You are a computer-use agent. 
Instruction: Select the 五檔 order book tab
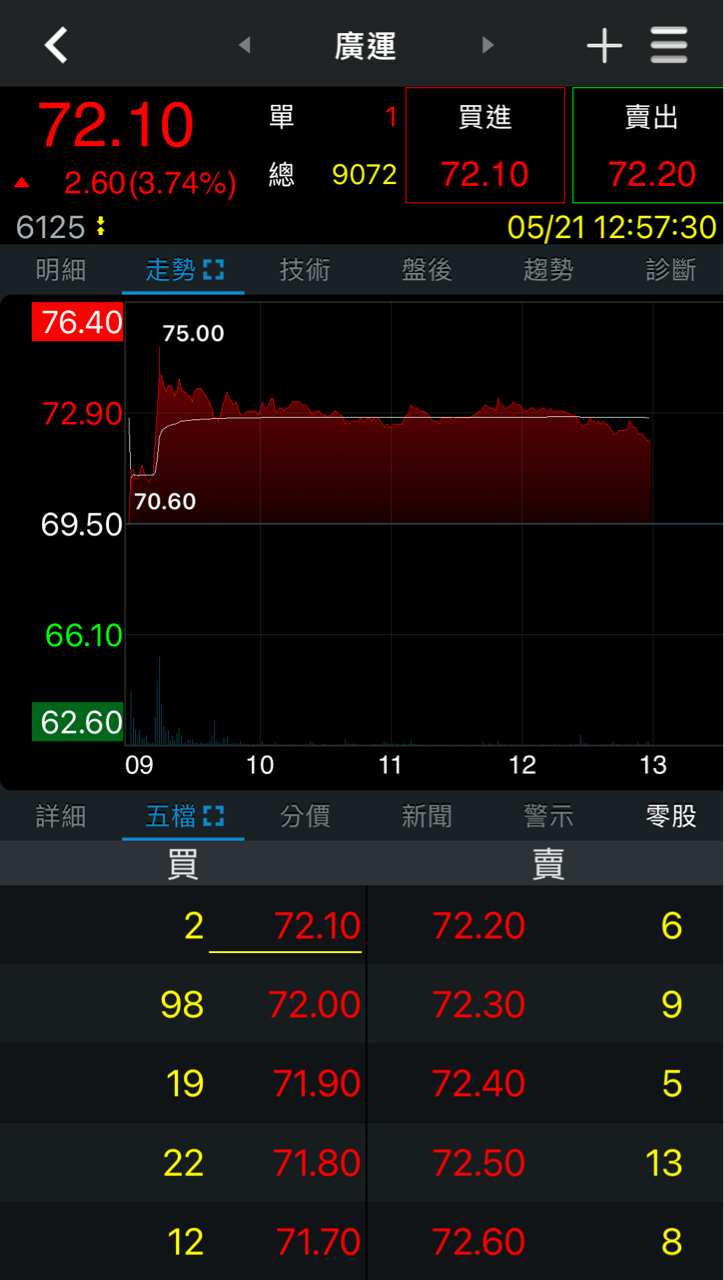[183, 816]
